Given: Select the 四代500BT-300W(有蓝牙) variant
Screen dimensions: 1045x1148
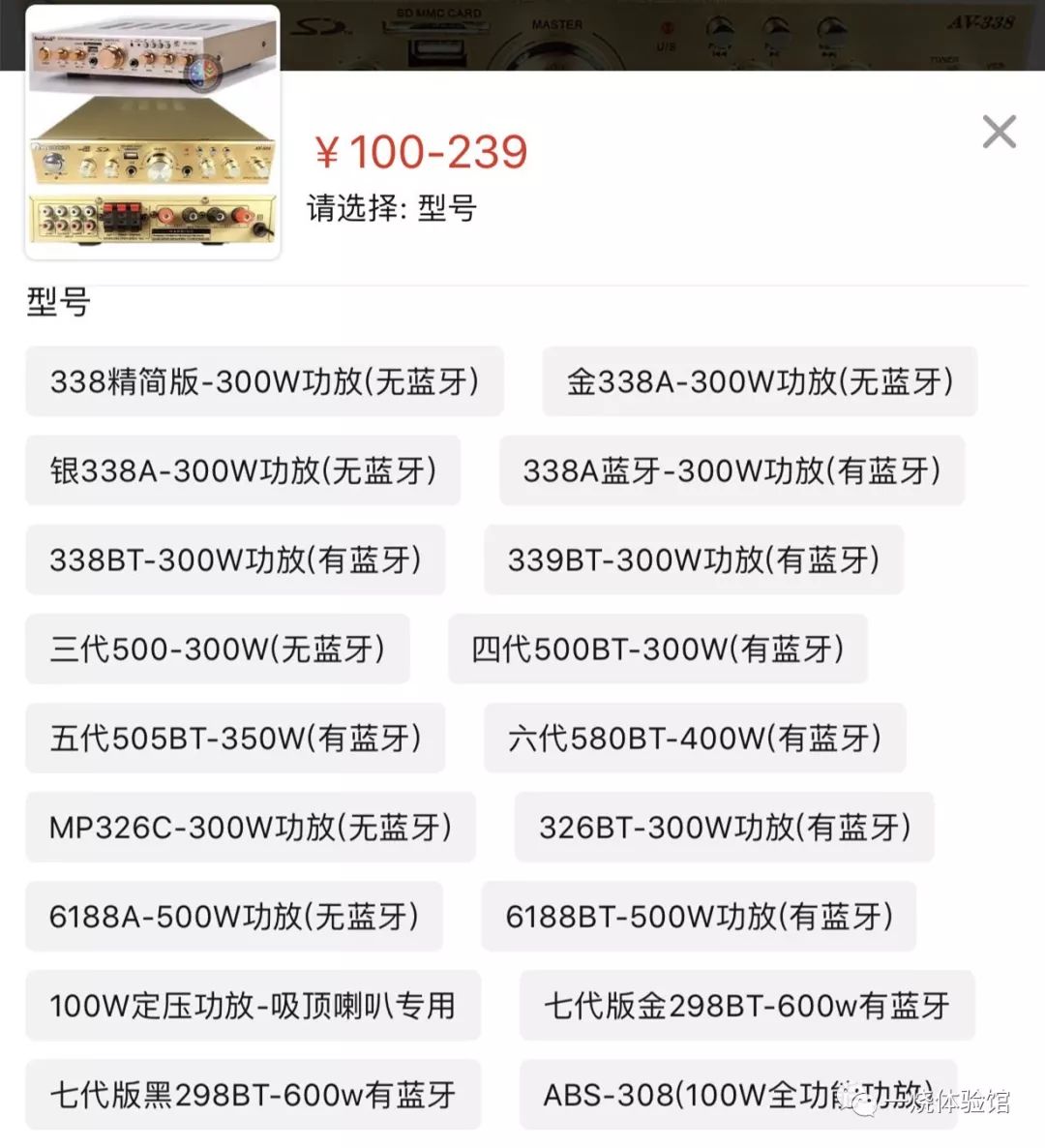Looking at the screenshot, I should [656, 649].
